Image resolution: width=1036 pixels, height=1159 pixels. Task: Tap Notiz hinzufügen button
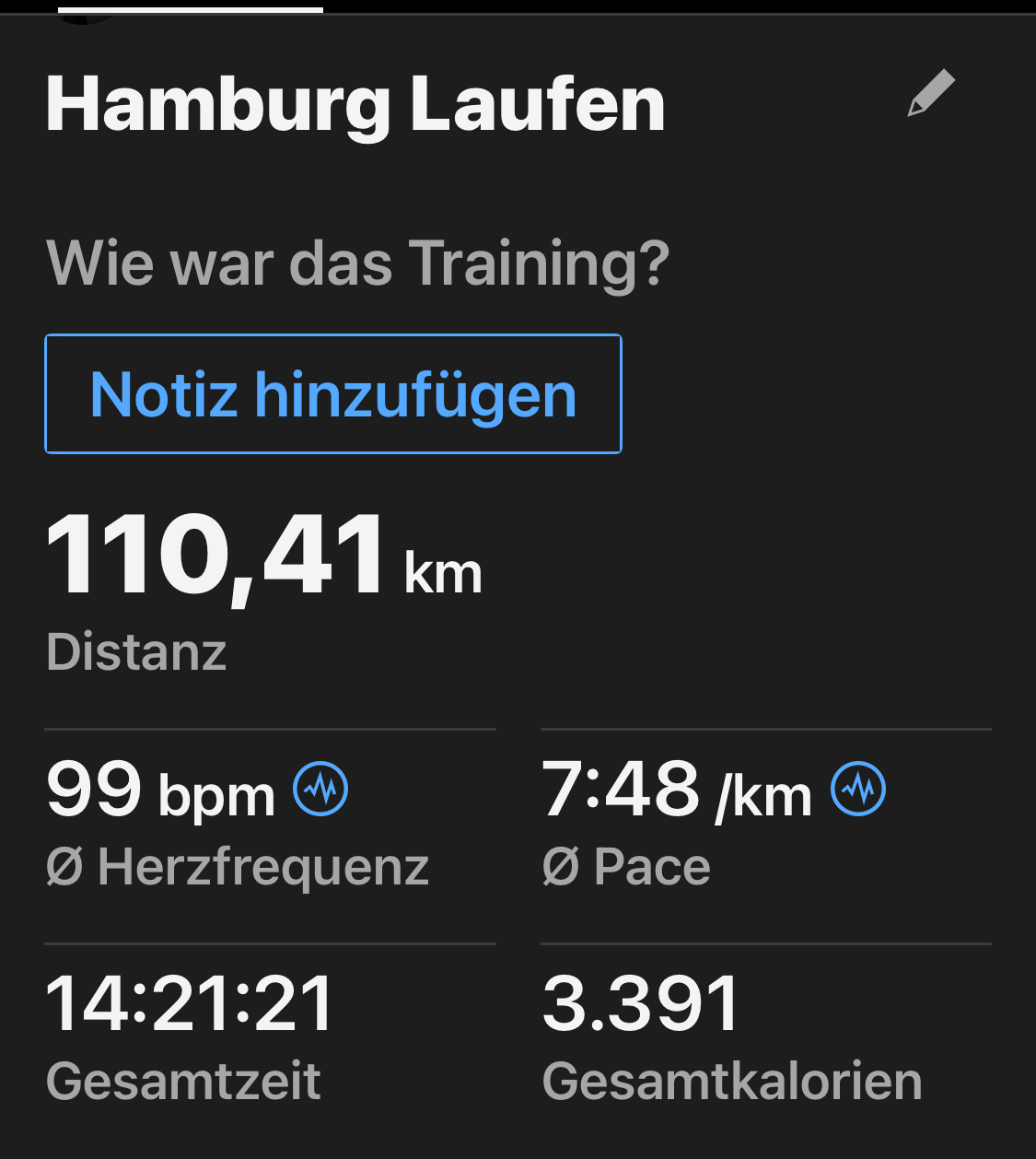(x=333, y=394)
